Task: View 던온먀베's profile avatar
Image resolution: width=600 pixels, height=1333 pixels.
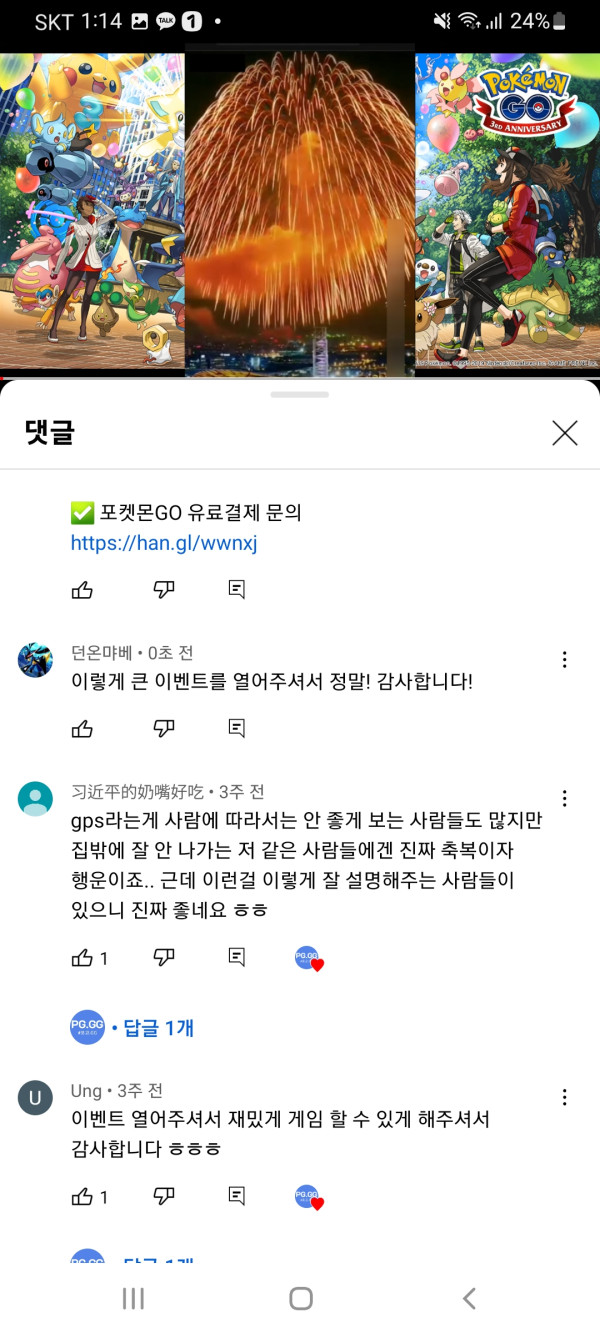Action: [x=36, y=660]
